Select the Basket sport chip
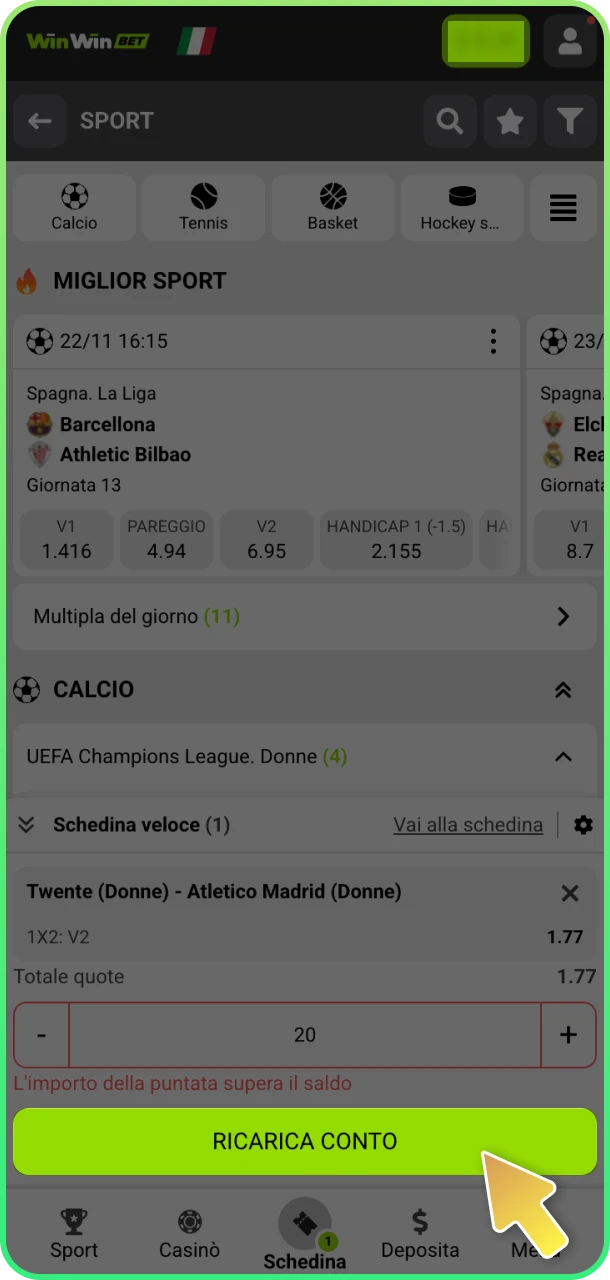Image resolution: width=610 pixels, height=1280 pixels. tap(333, 207)
